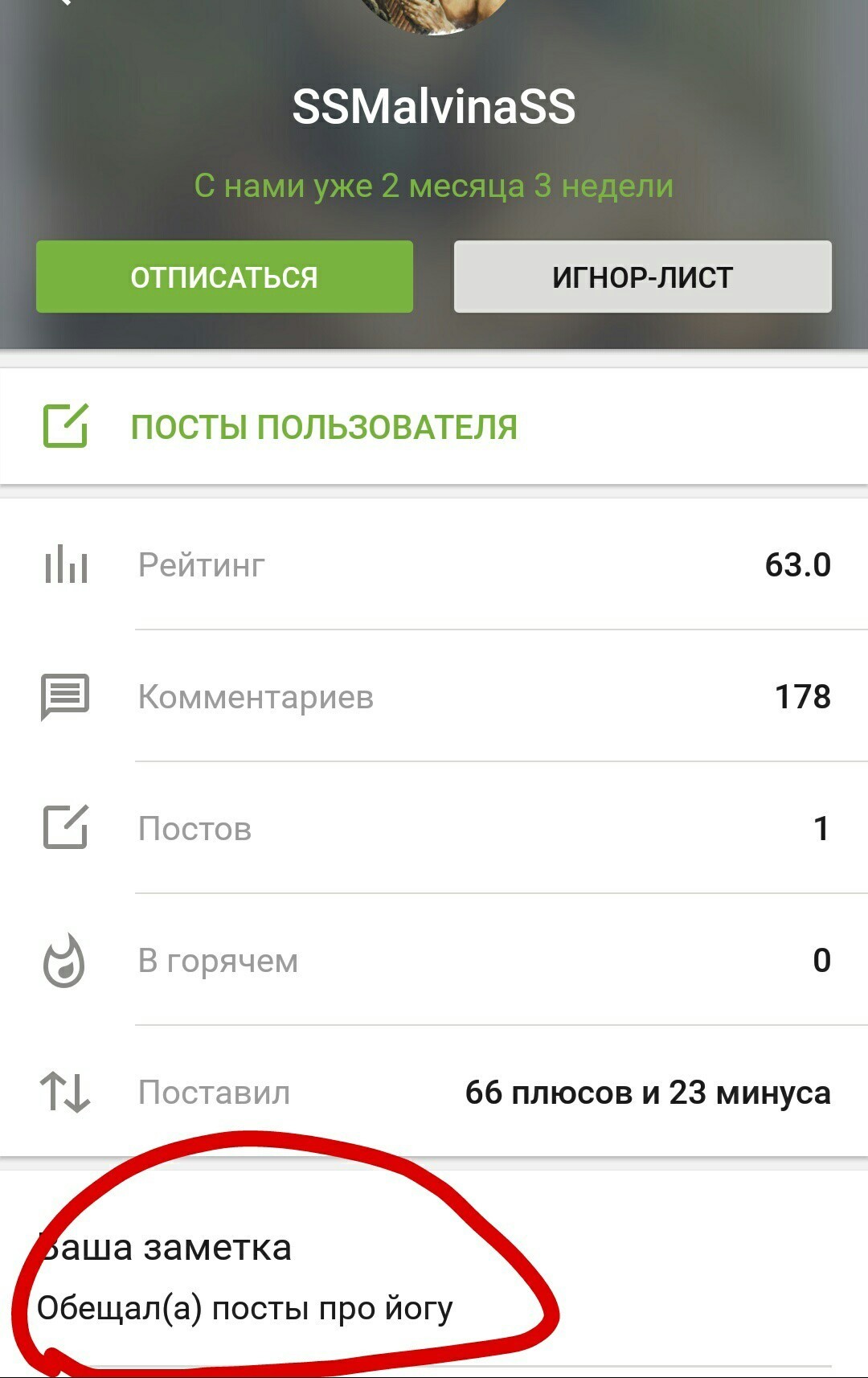Add user to ИГНОР-ЛИСТ
The height and width of the screenshot is (1378, 868).
click(642, 277)
